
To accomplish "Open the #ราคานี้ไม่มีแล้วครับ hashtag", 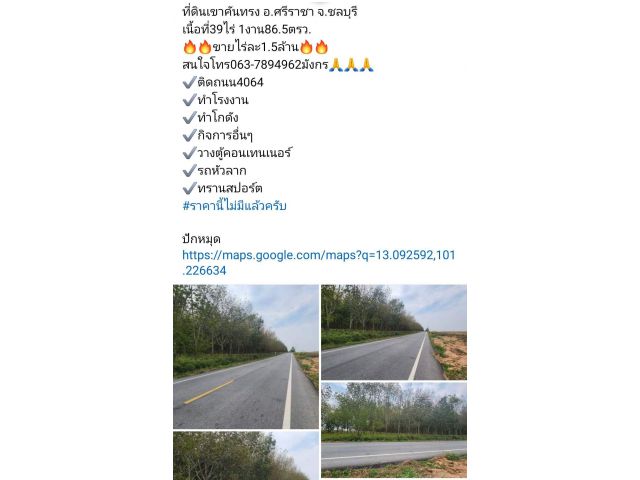I will (x=234, y=206).
